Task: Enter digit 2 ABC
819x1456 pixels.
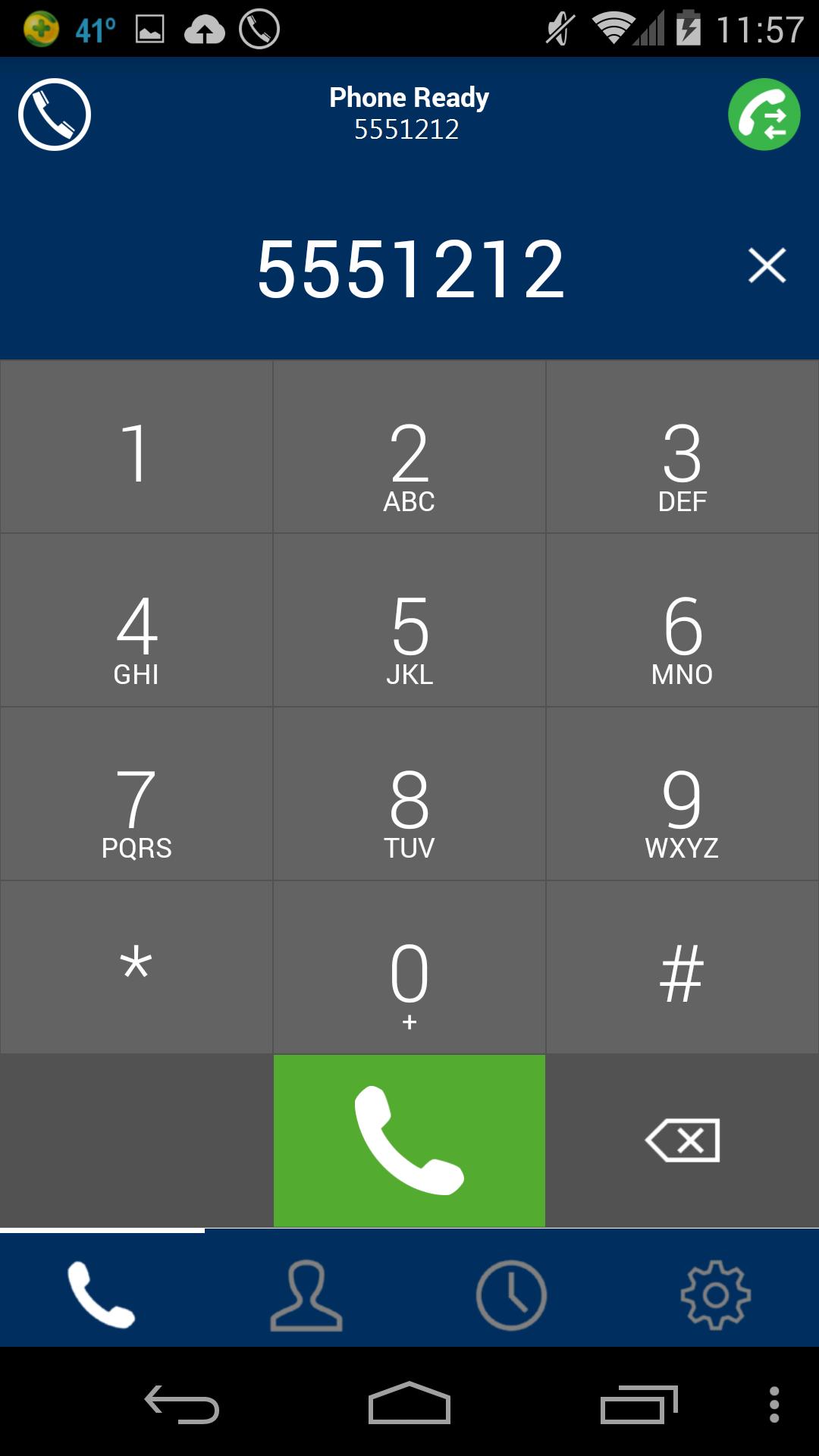Action: point(409,447)
